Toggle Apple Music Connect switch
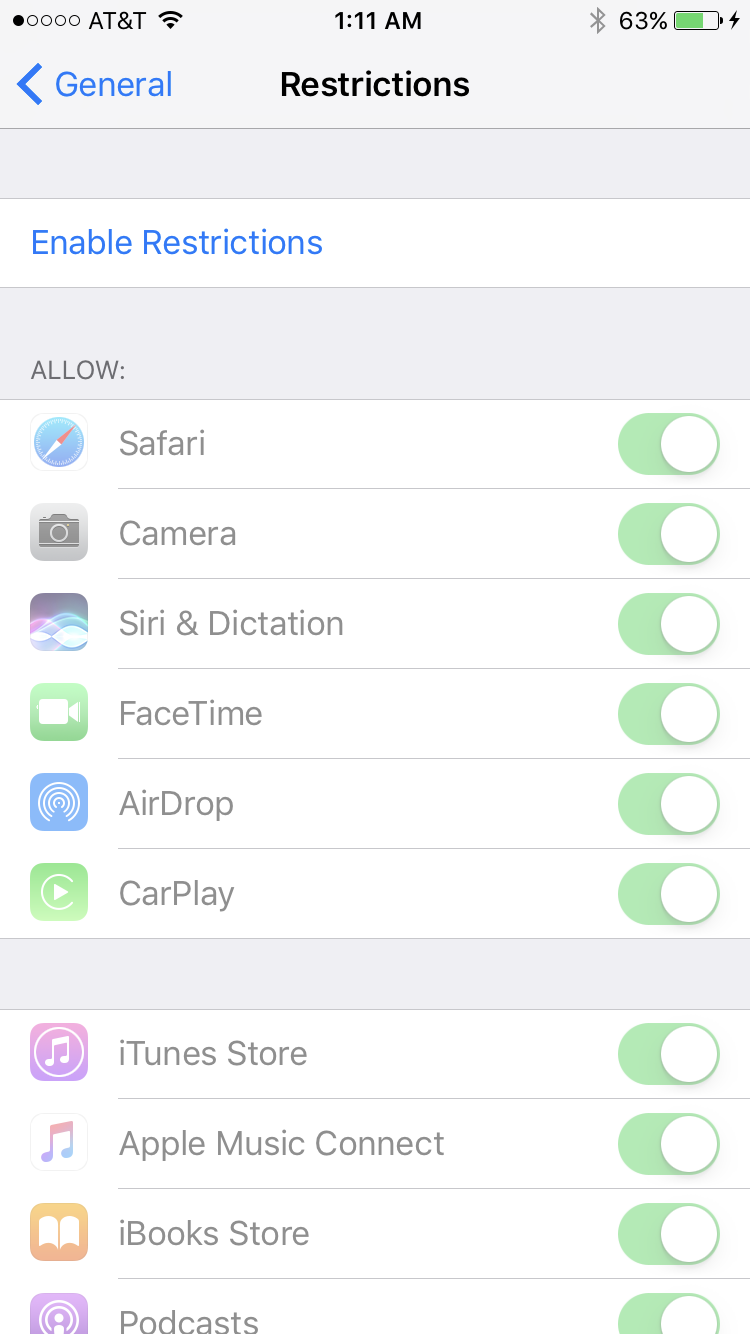The width and height of the screenshot is (750, 1334). [x=669, y=1144]
